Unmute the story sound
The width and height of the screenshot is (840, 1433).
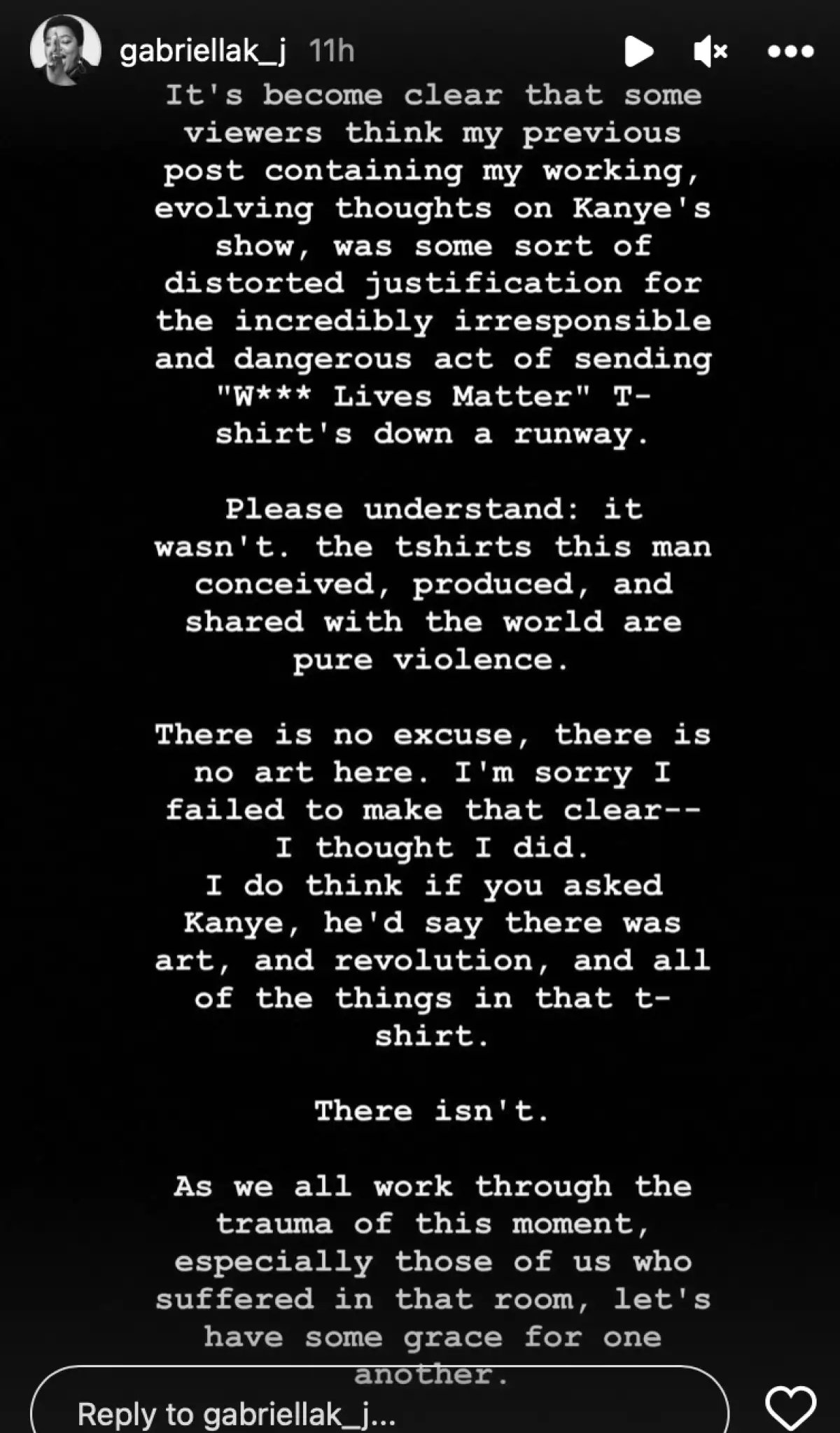[710, 51]
